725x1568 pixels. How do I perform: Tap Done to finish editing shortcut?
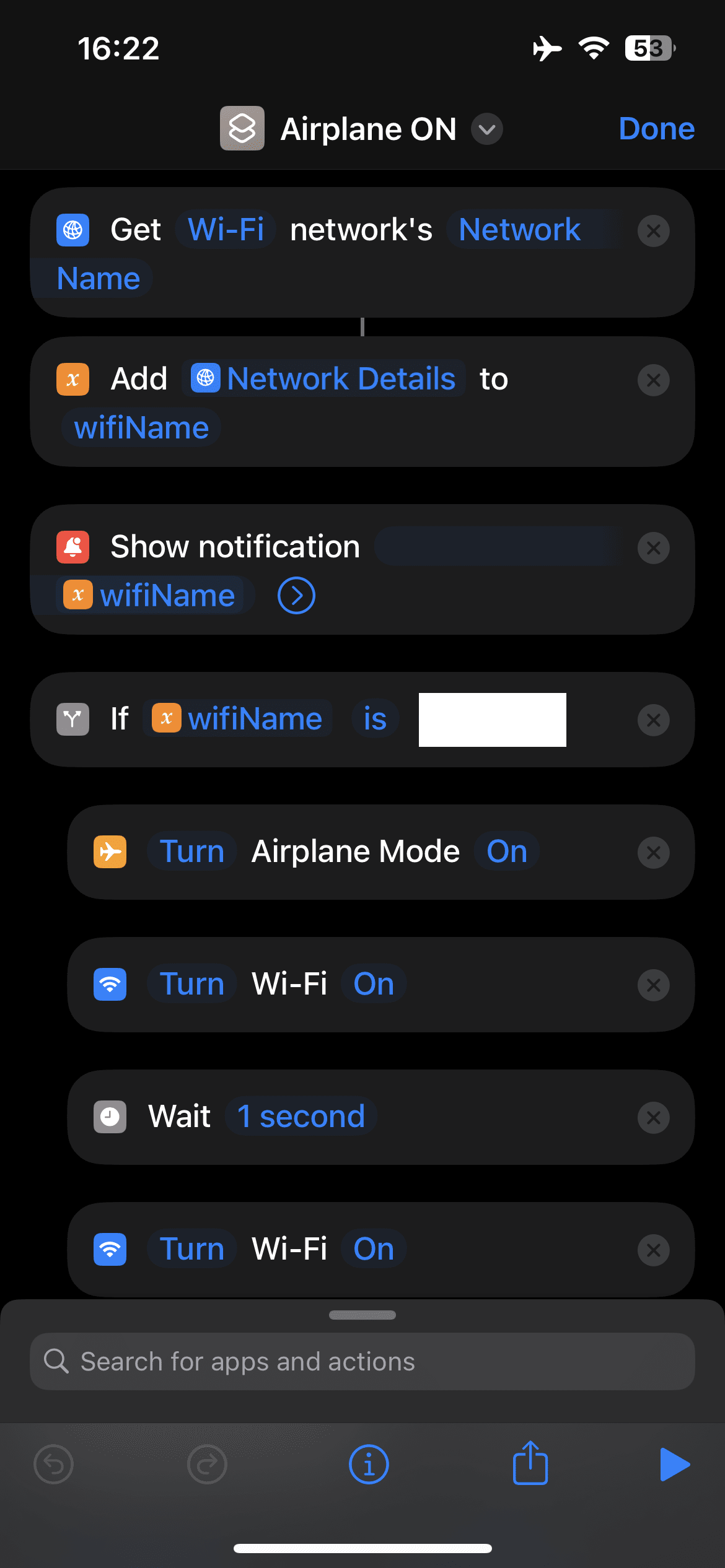(x=656, y=129)
